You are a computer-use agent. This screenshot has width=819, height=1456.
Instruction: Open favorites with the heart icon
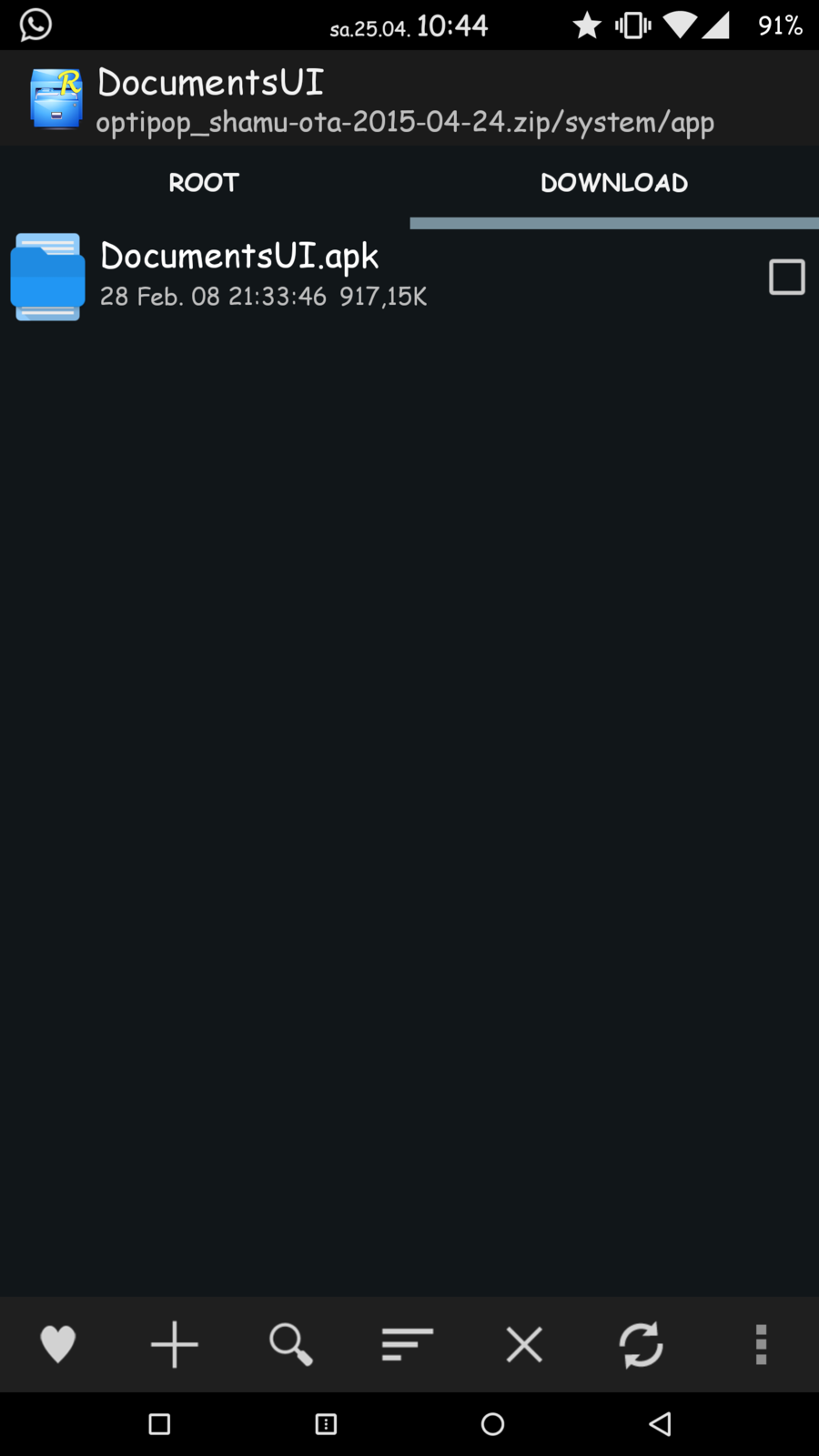click(57, 1344)
